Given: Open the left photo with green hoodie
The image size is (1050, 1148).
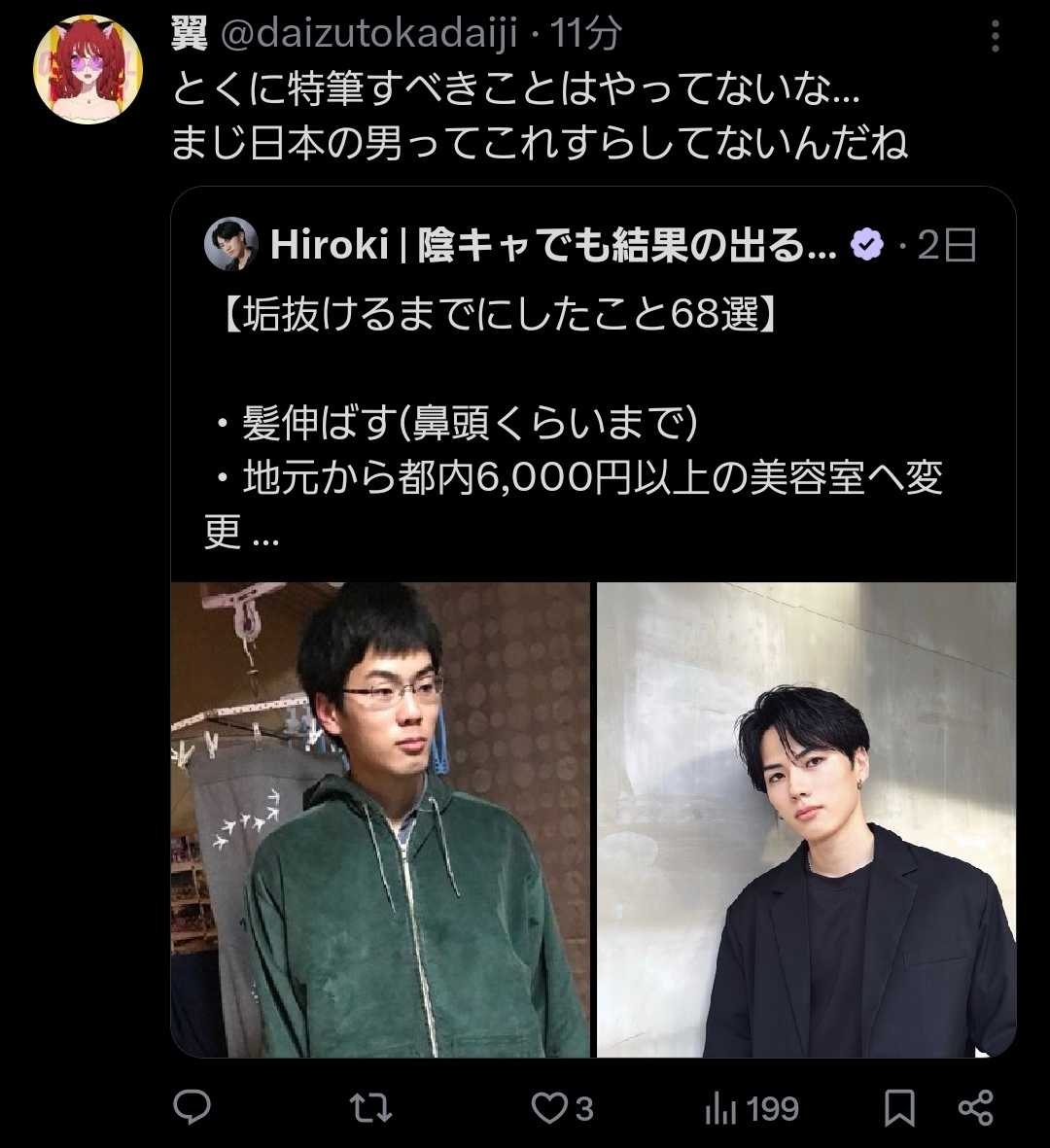Looking at the screenshot, I should (380, 819).
